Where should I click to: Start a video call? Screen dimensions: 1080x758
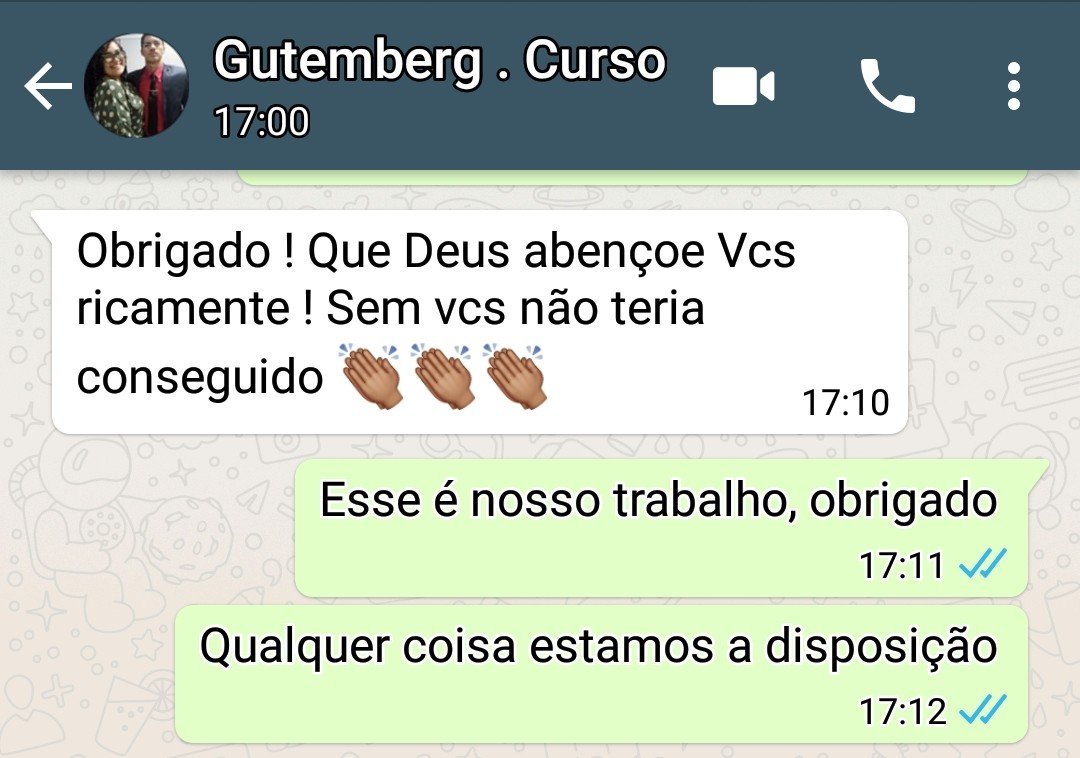[743, 87]
